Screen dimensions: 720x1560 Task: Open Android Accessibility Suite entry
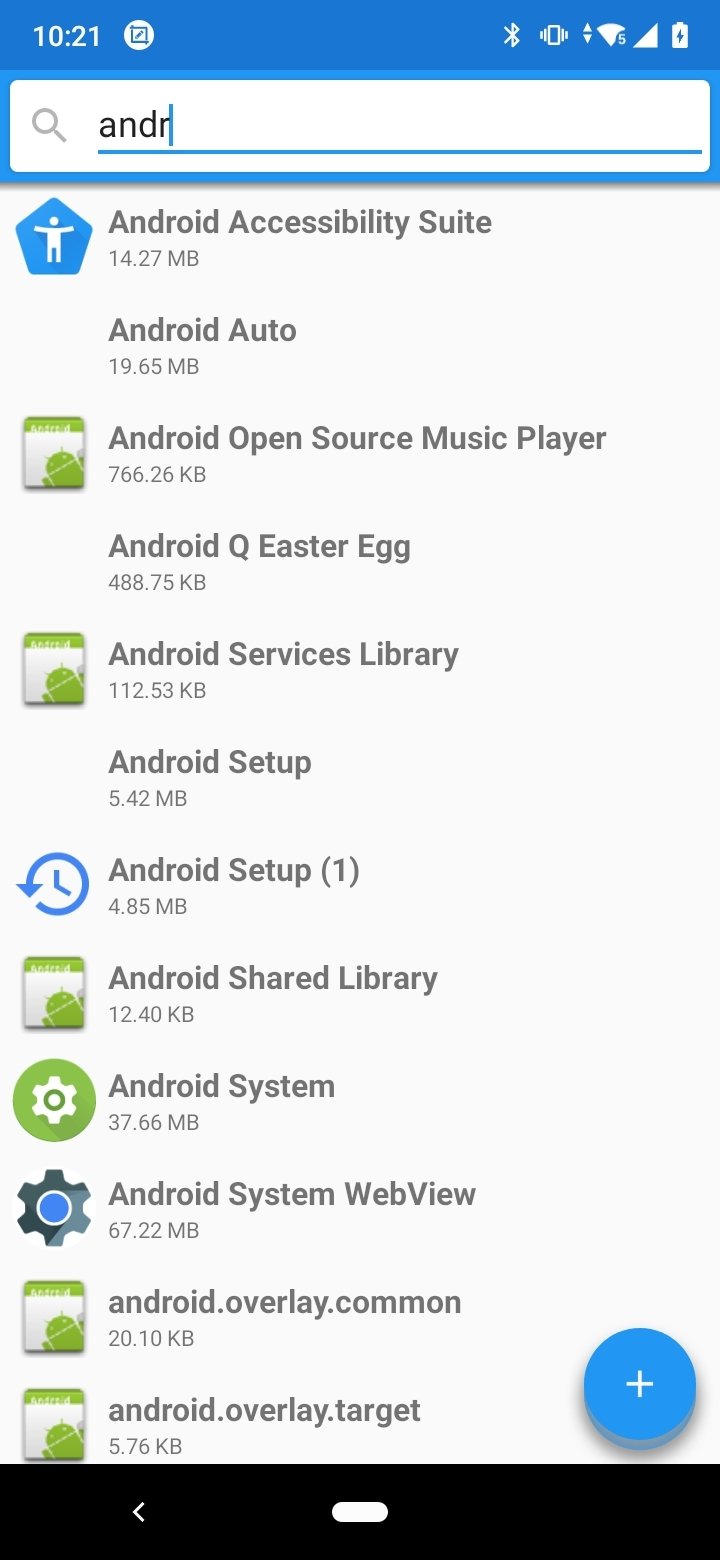[360, 236]
